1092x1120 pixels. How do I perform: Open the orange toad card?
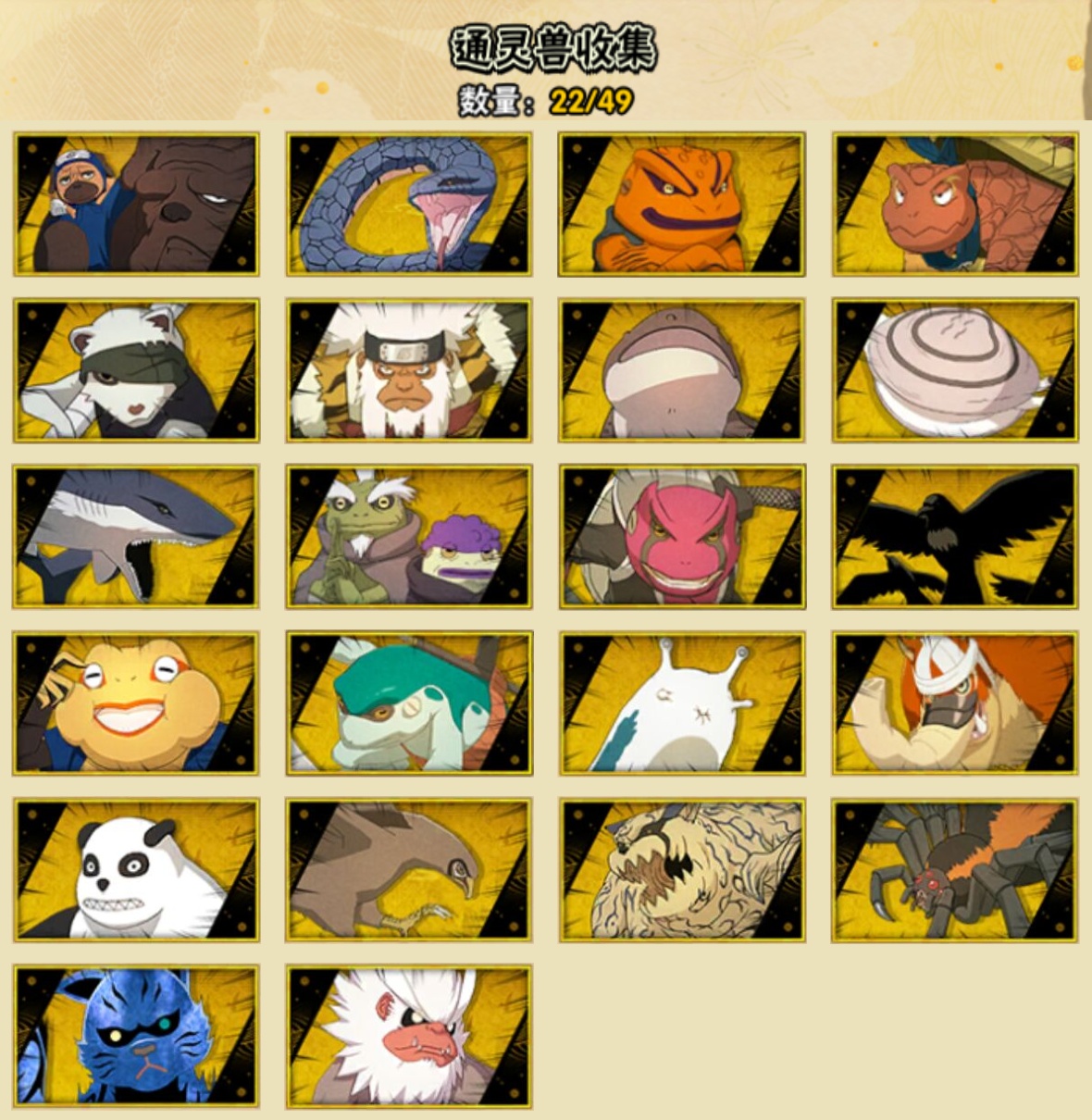682,204
